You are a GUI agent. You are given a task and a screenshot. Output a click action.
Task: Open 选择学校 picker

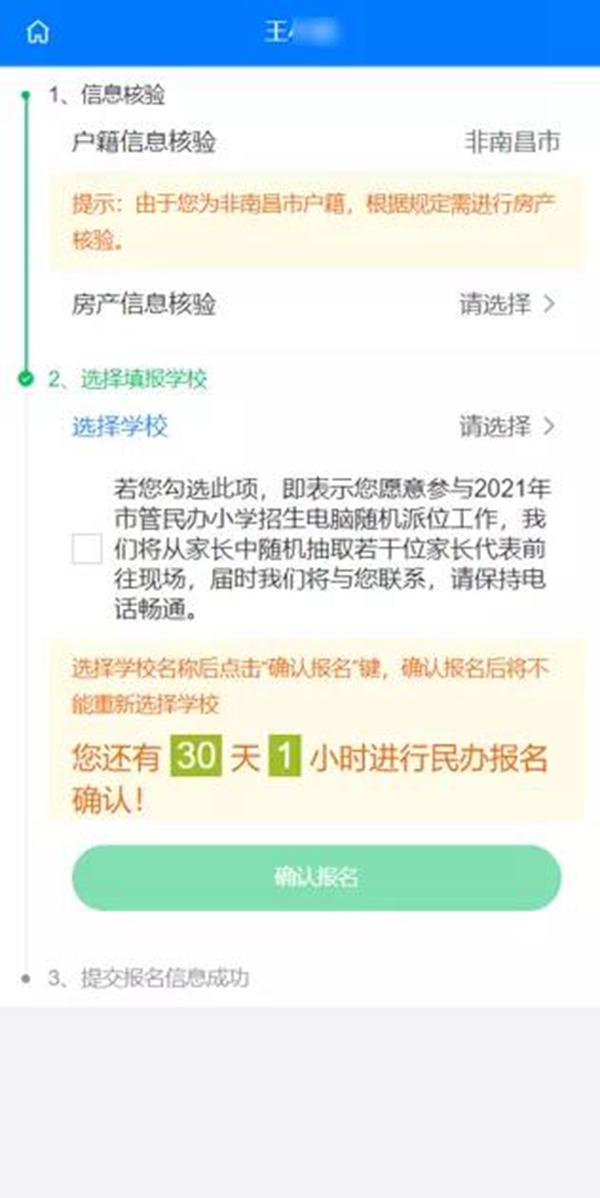click(x=506, y=427)
